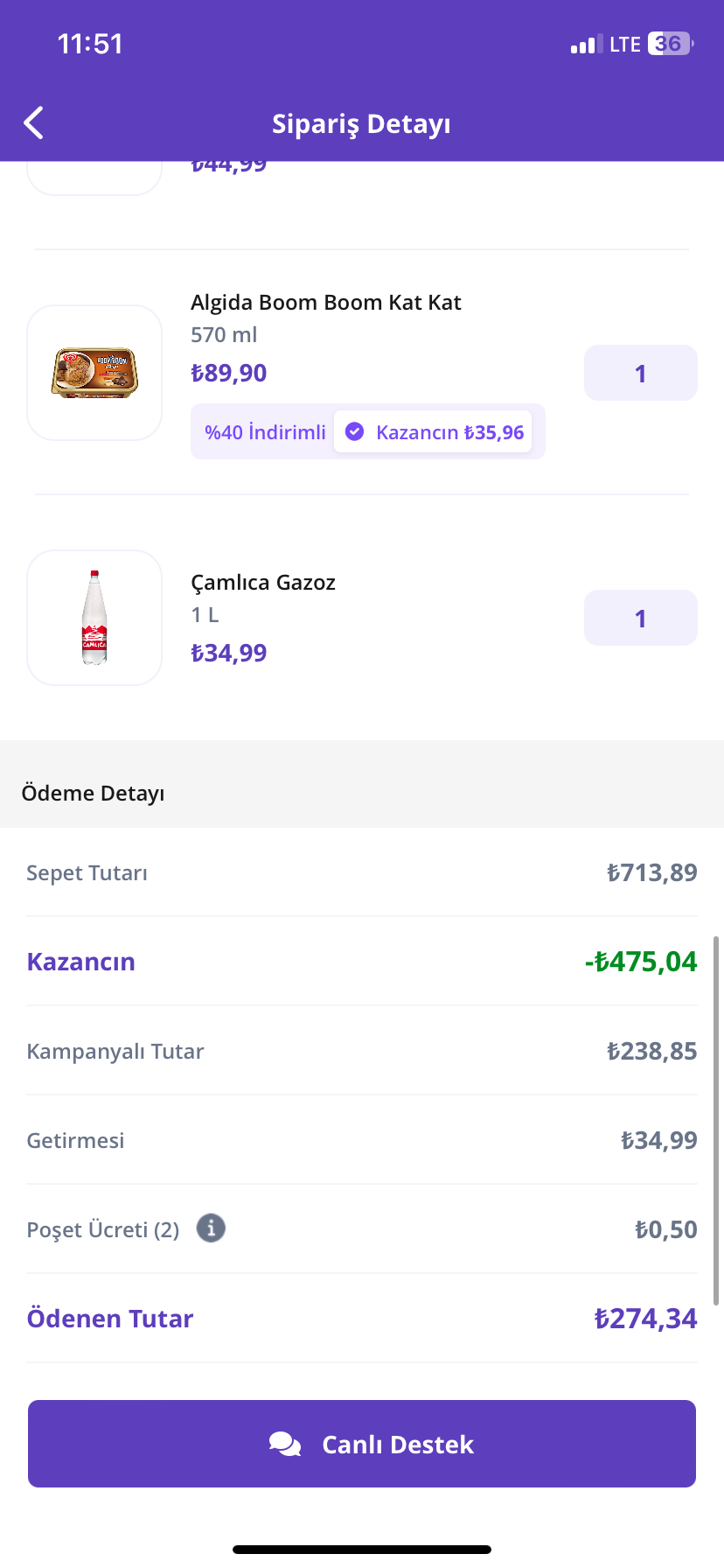Open Canlı Destek live support
This screenshot has width=724, height=1568.
[x=362, y=1444]
